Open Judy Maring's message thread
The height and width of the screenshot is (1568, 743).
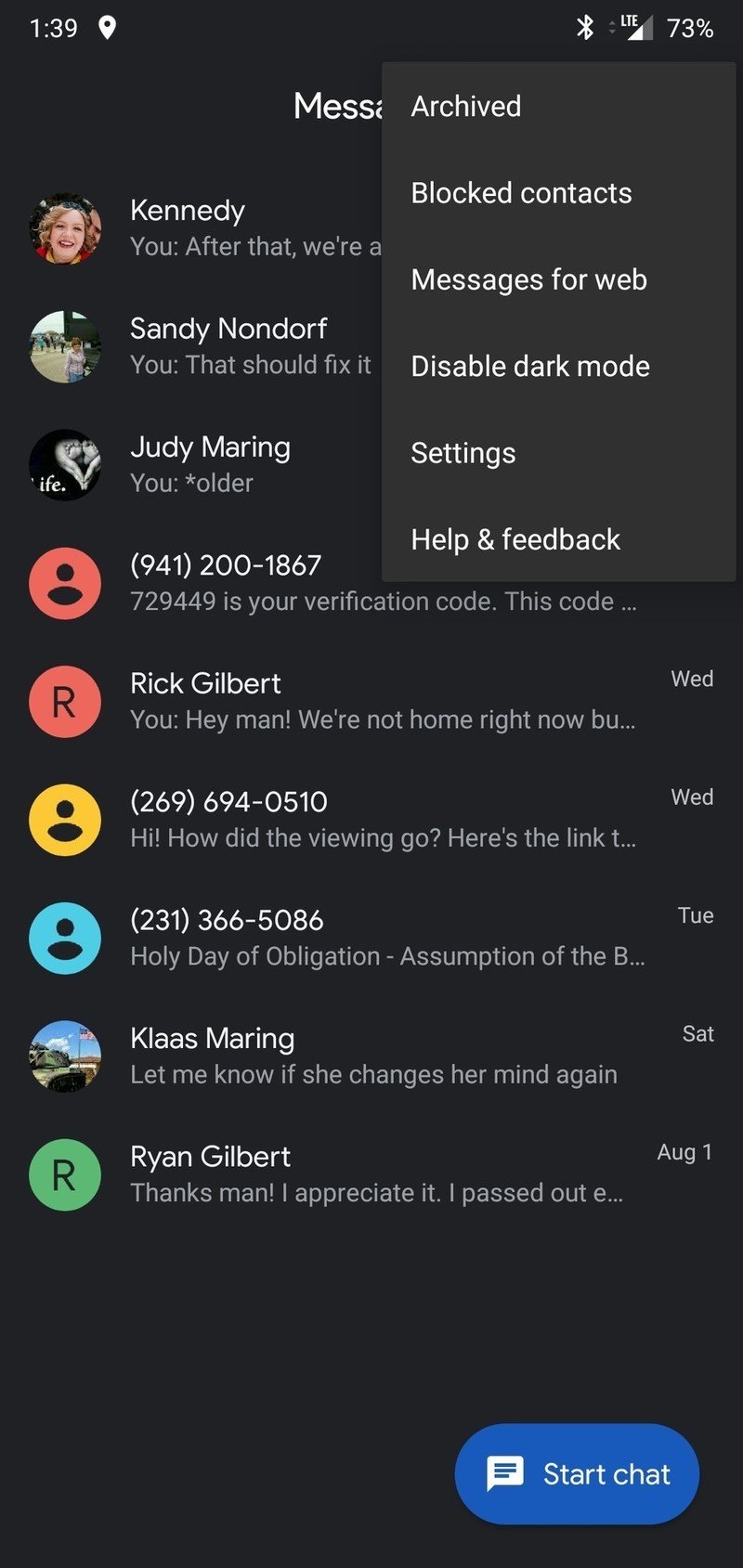pyautogui.click(x=191, y=464)
